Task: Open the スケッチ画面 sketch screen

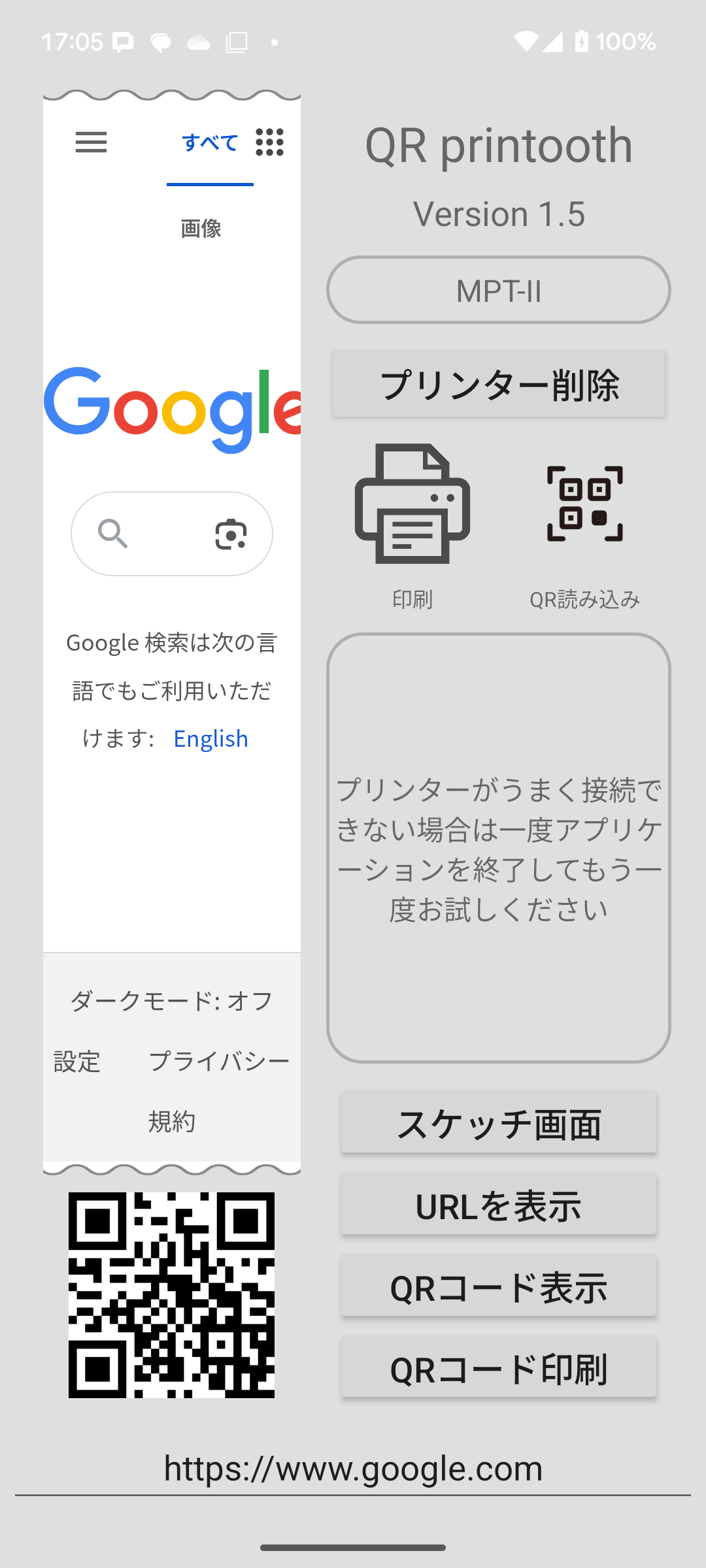Action: 498,1122
